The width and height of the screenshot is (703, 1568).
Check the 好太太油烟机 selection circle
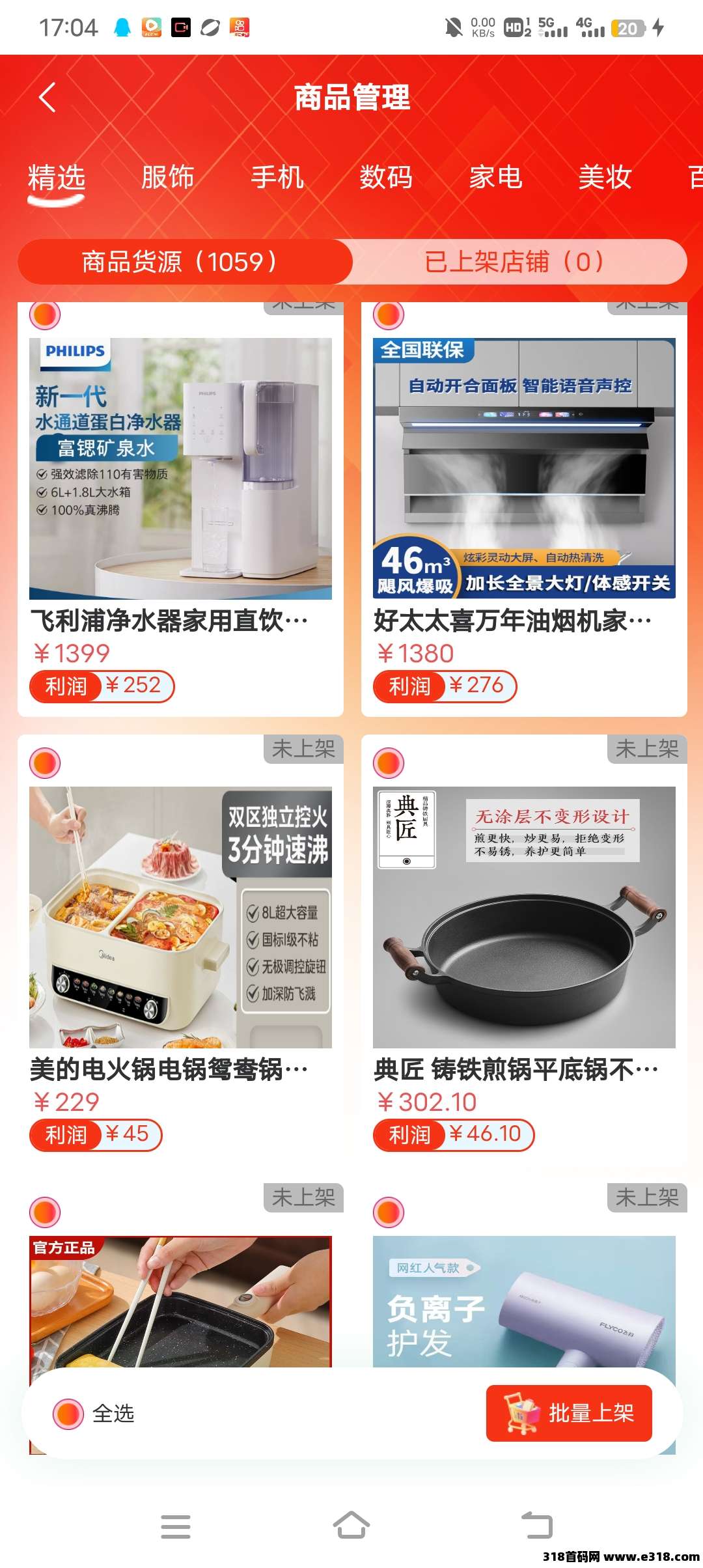[389, 315]
